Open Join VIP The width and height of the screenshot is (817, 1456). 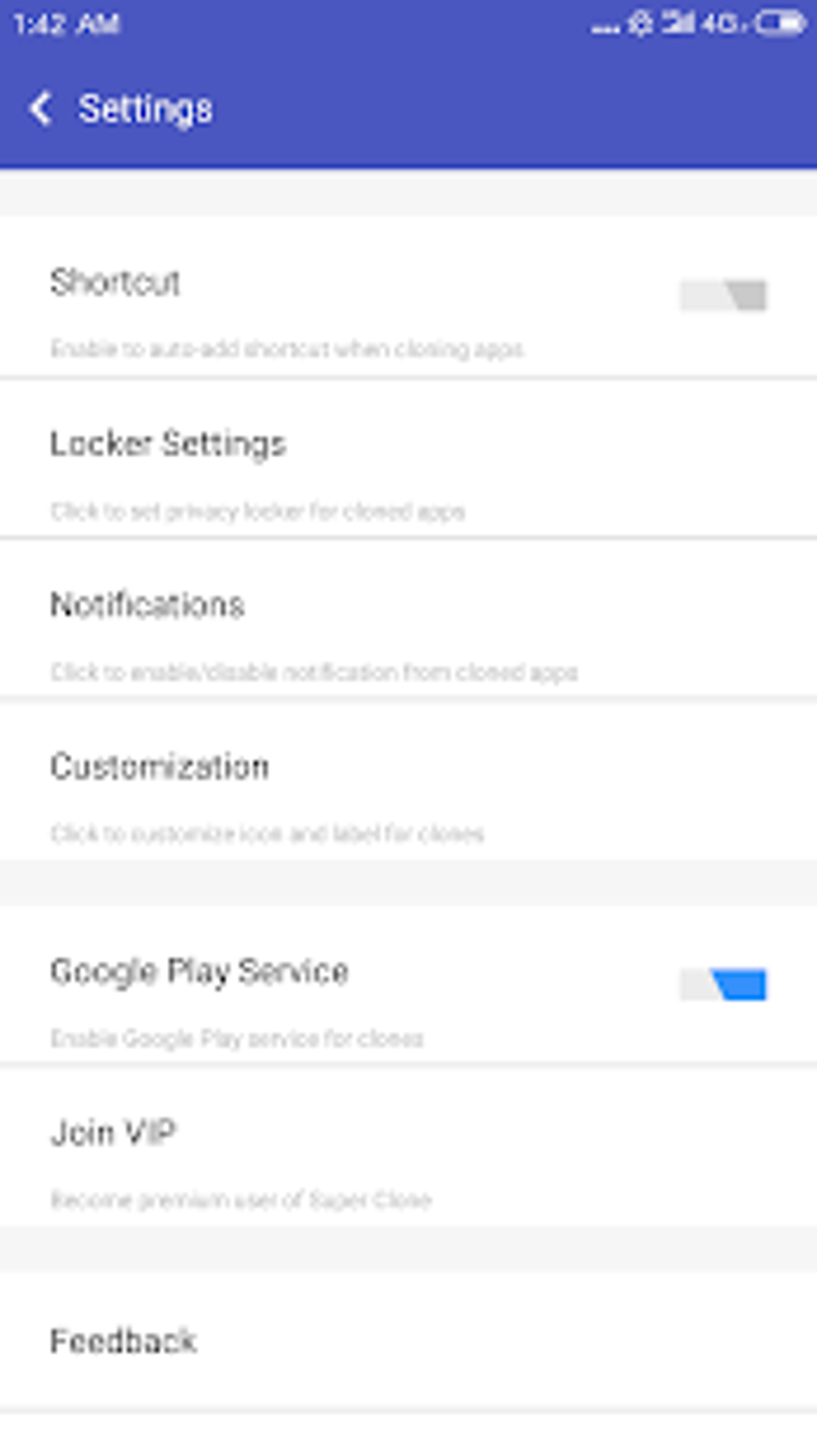(408, 1146)
